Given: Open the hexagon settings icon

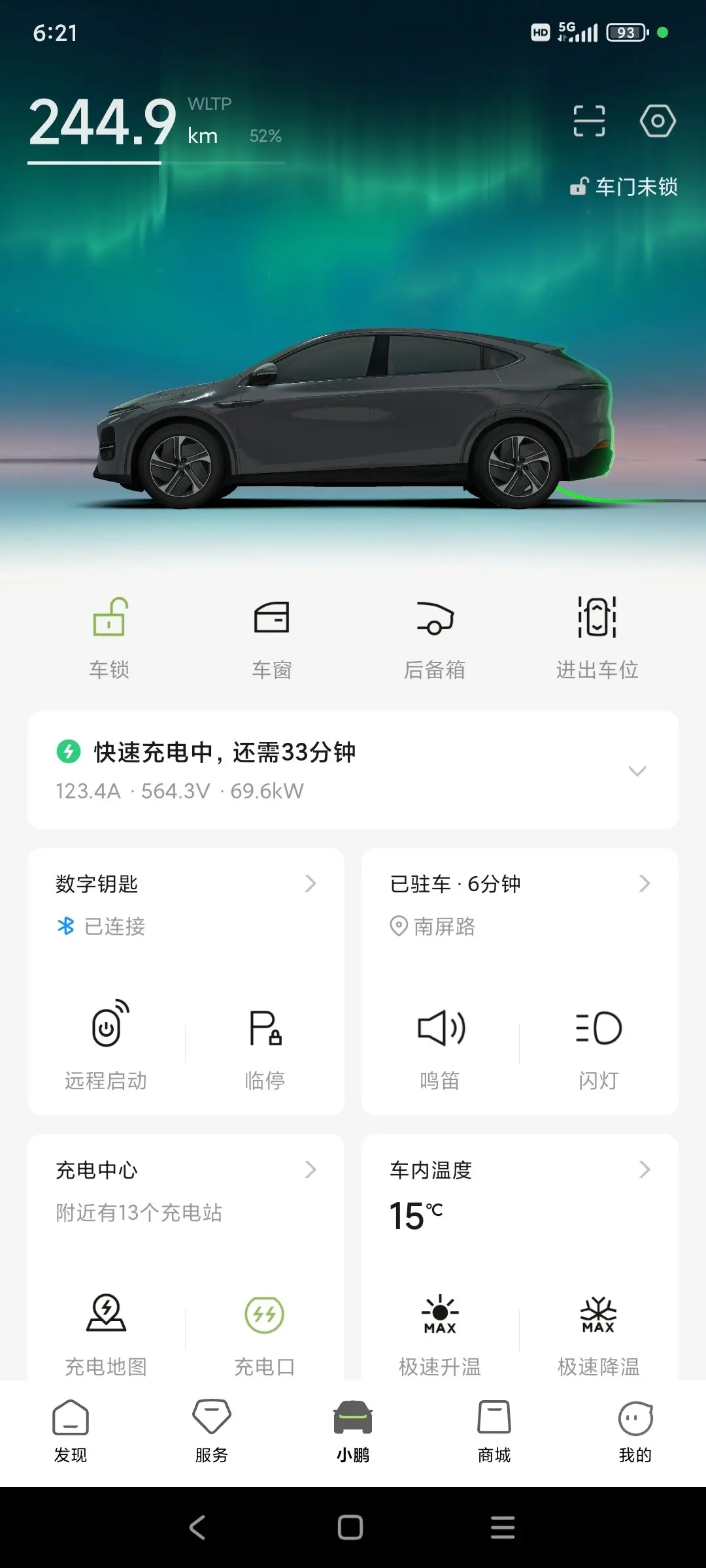Looking at the screenshot, I should tap(657, 121).
